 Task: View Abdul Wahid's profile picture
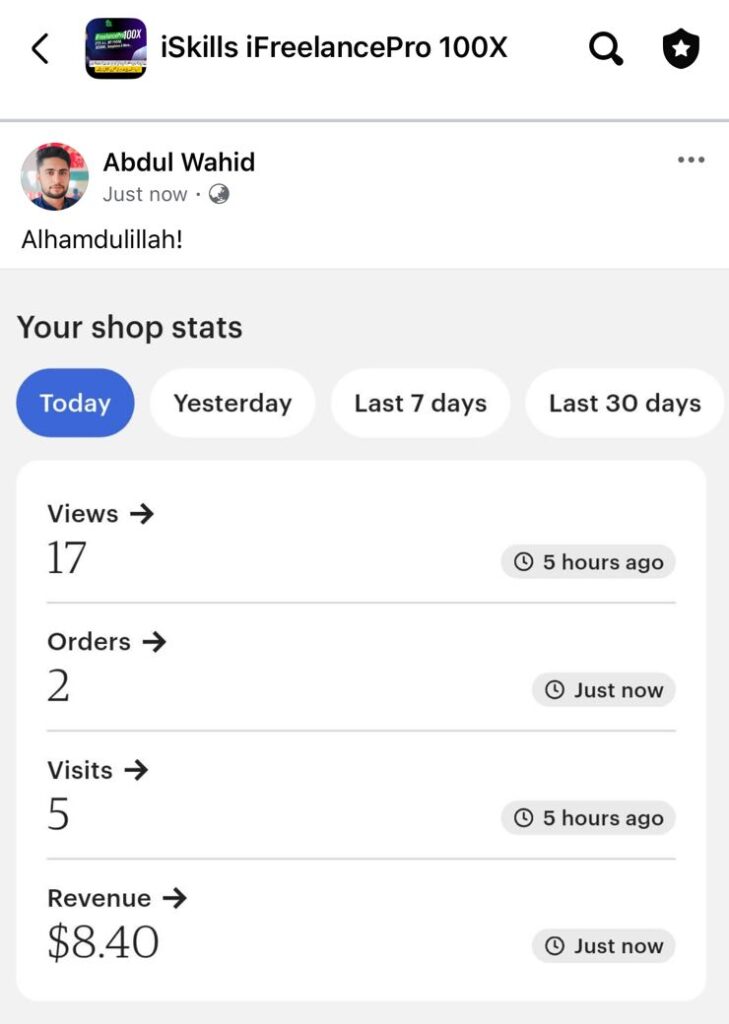click(54, 176)
